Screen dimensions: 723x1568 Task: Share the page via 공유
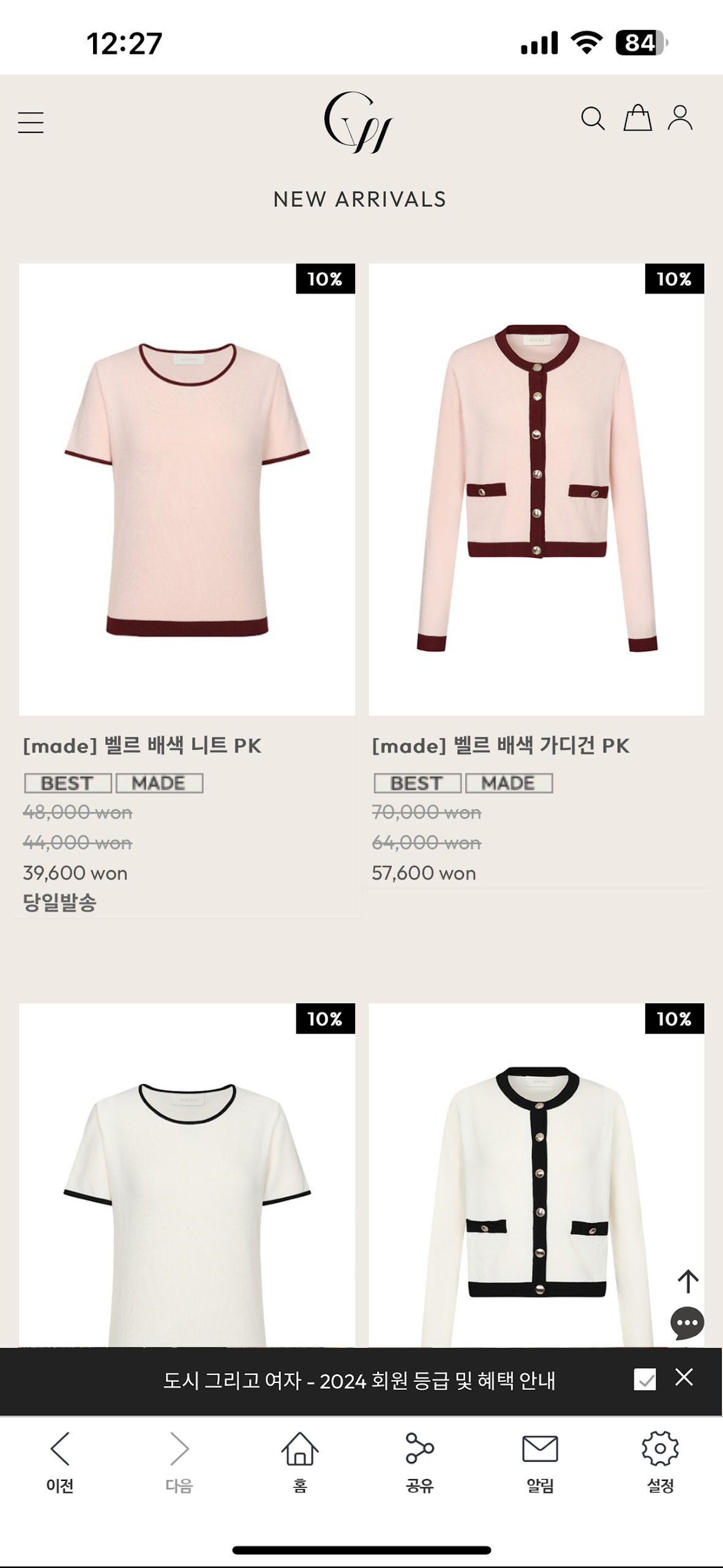(x=420, y=1461)
